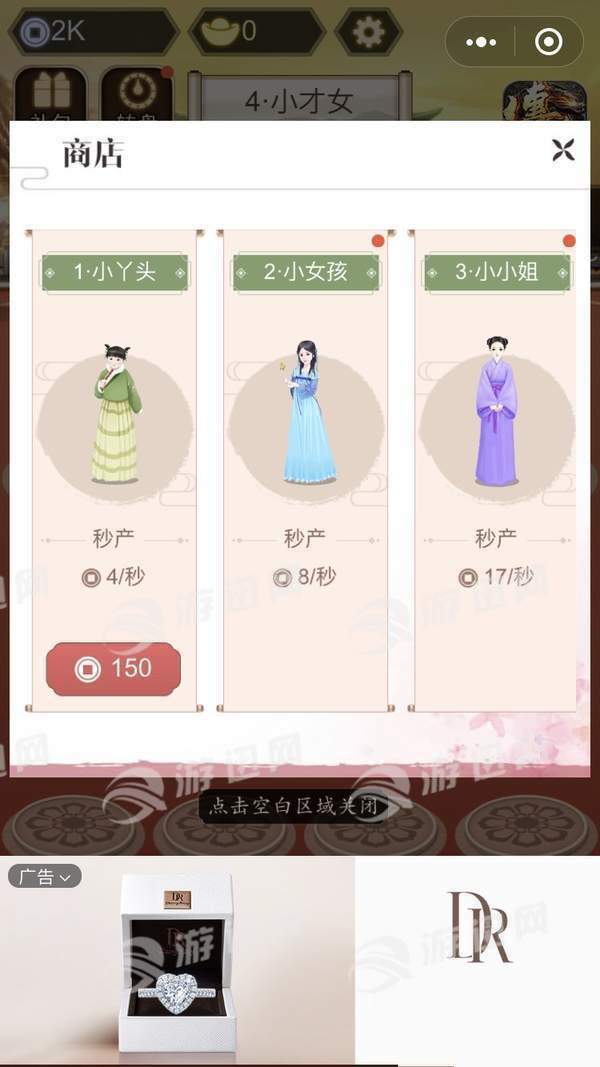The height and width of the screenshot is (1067, 600).
Task: Buy 小丫头 for 150 coins
Action: click(x=113, y=669)
